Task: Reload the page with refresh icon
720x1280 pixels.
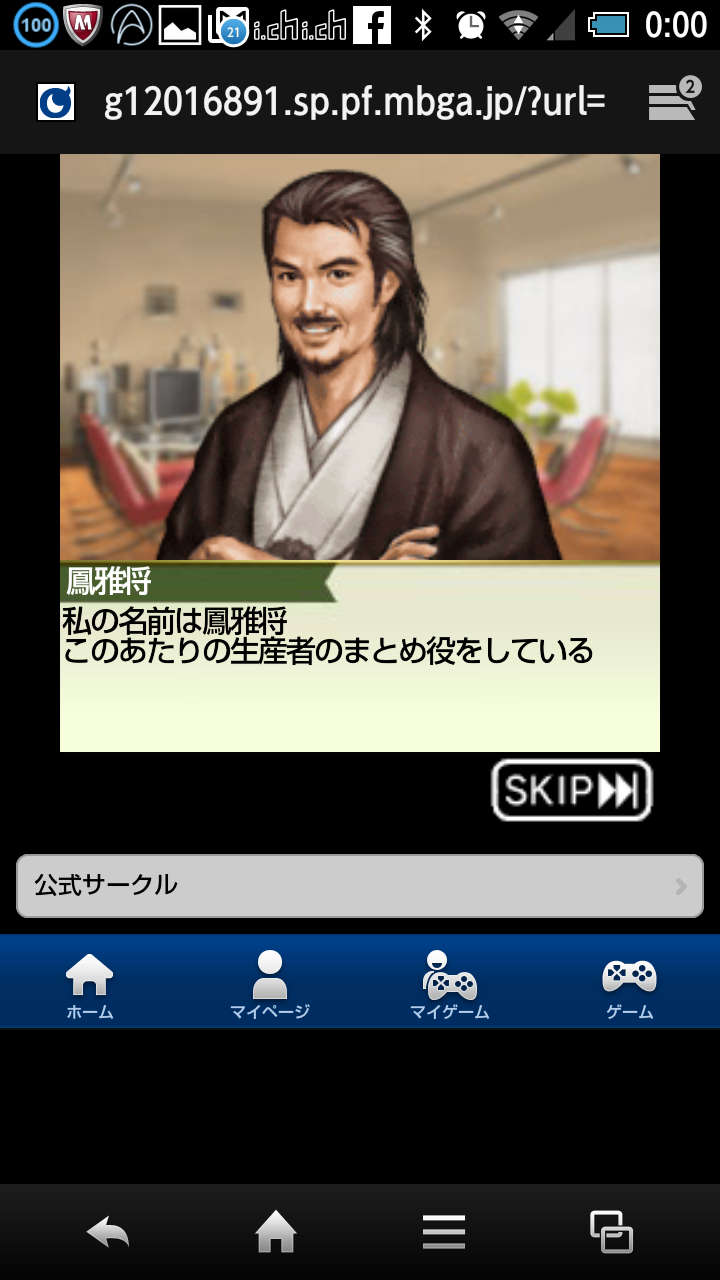Action: (56, 102)
